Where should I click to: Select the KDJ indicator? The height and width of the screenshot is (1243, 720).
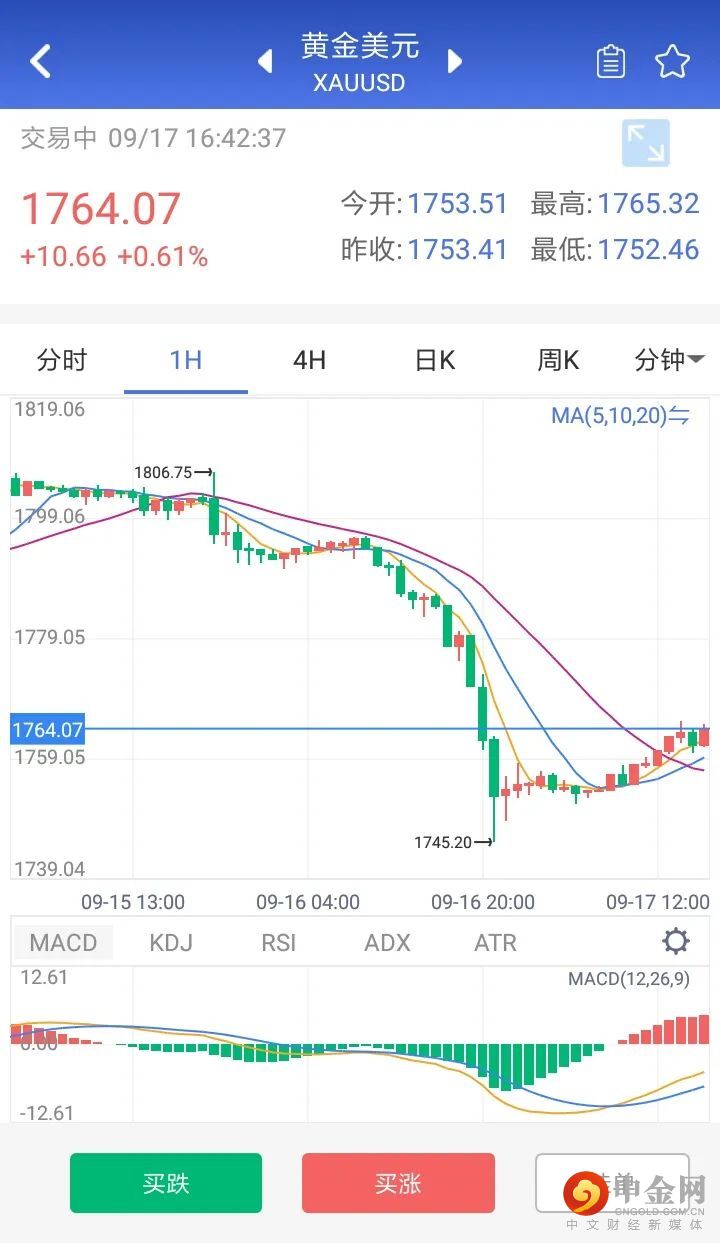click(x=171, y=942)
